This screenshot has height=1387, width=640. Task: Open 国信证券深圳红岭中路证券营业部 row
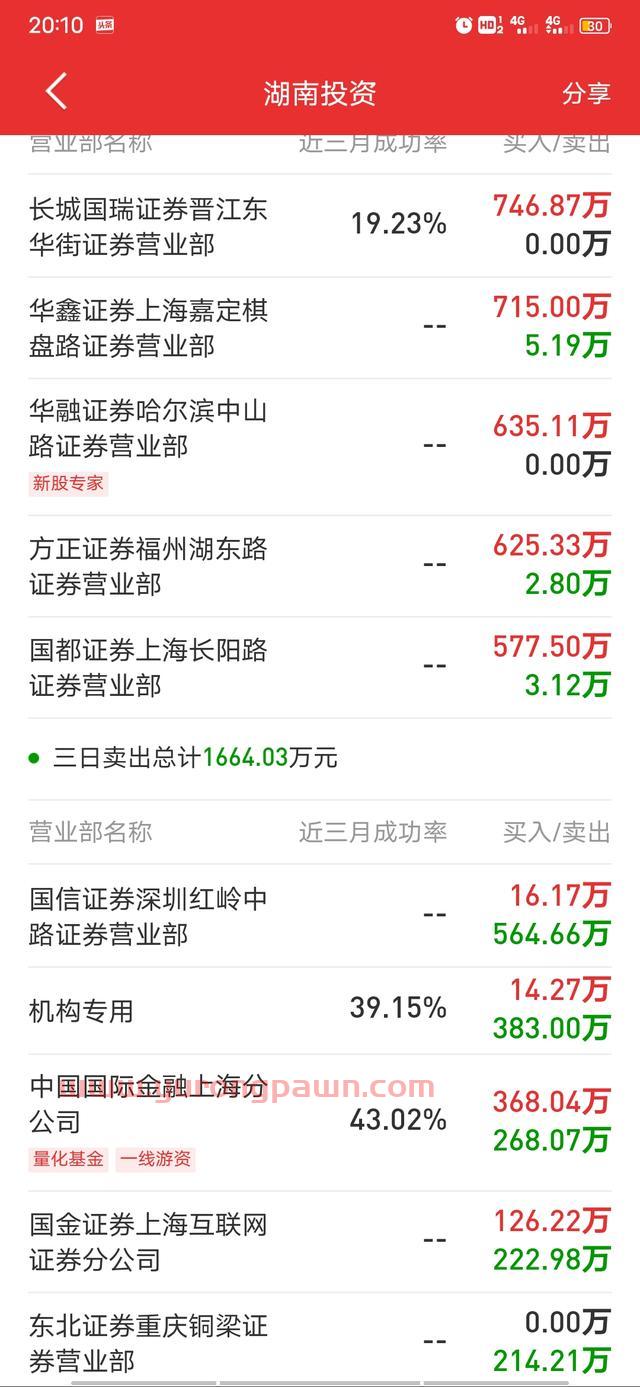pos(320,916)
